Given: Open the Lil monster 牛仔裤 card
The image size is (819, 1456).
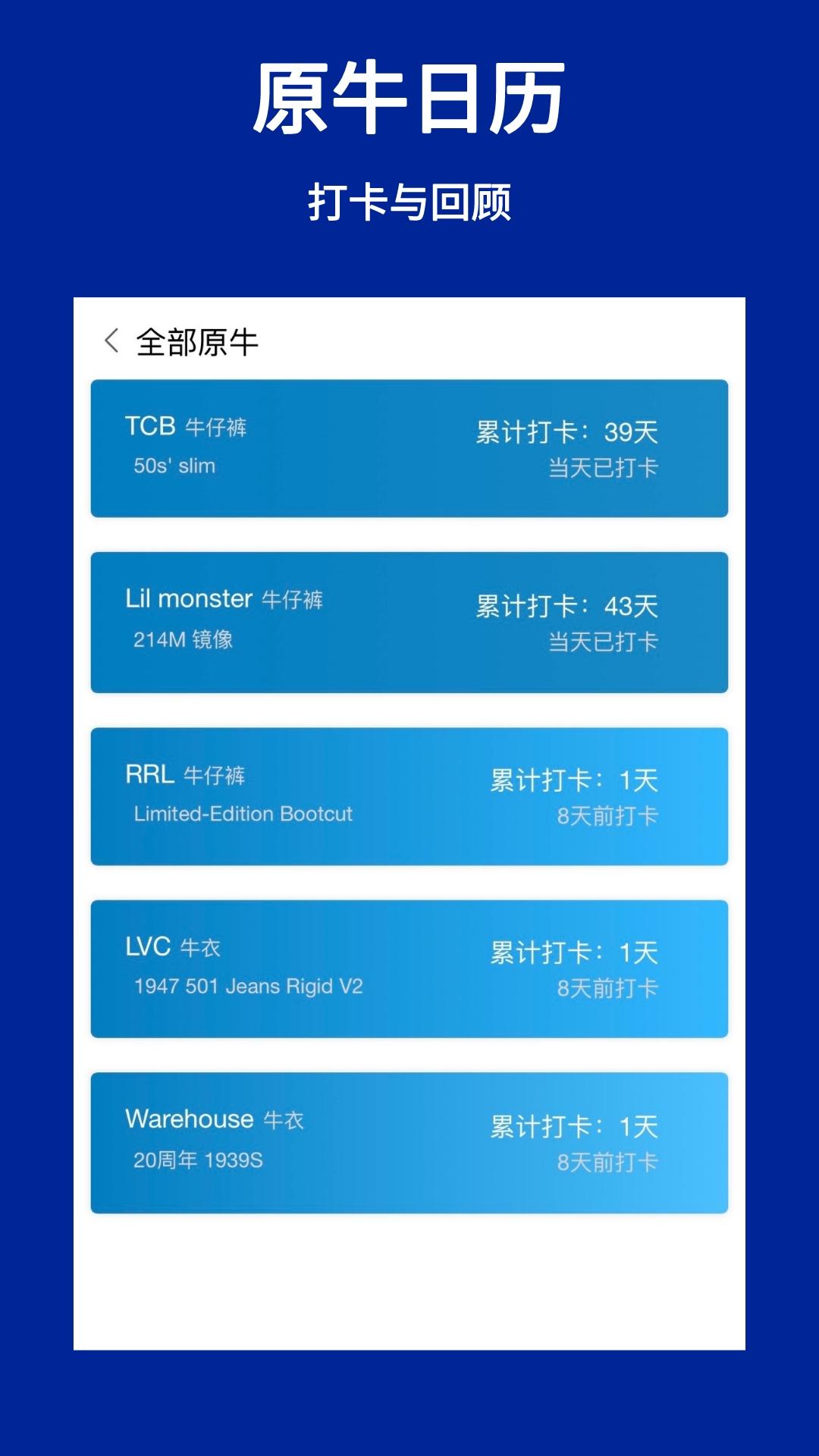Looking at the screenshot, I should (x=409, y=622).
